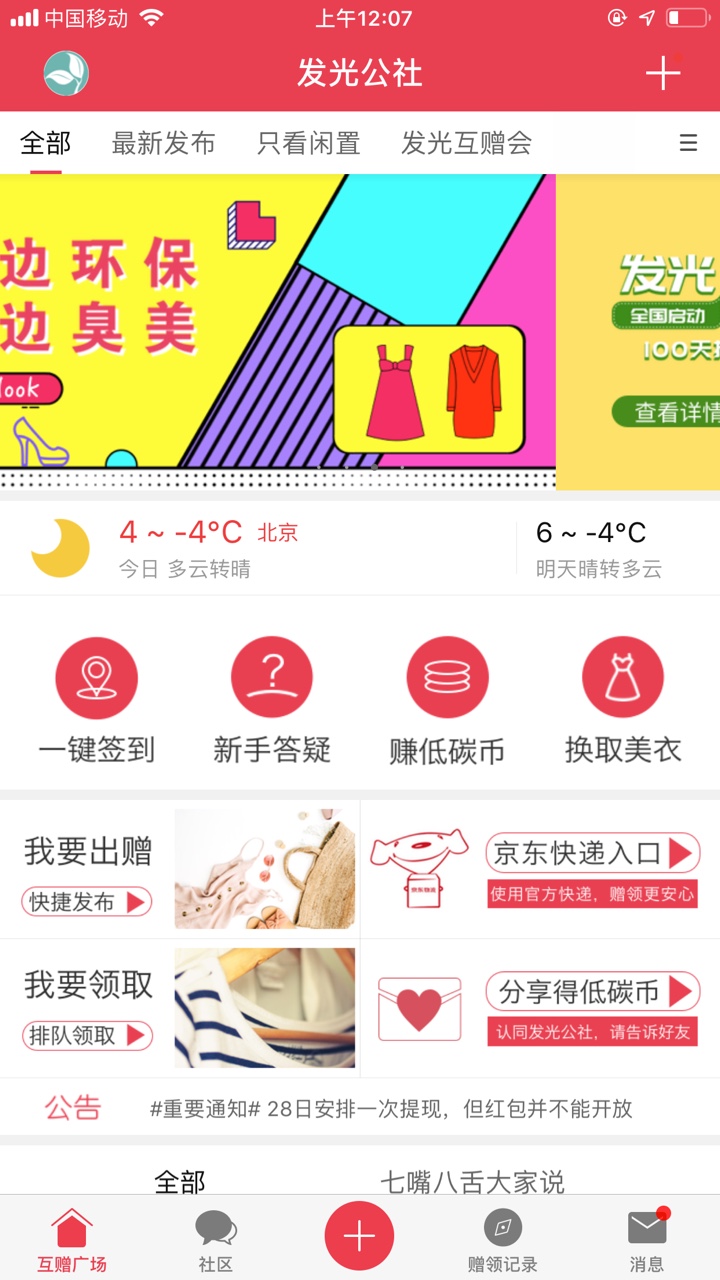720x1280 pixels.
Task: Expand the category list menu icon
Action: click(688, 143)
